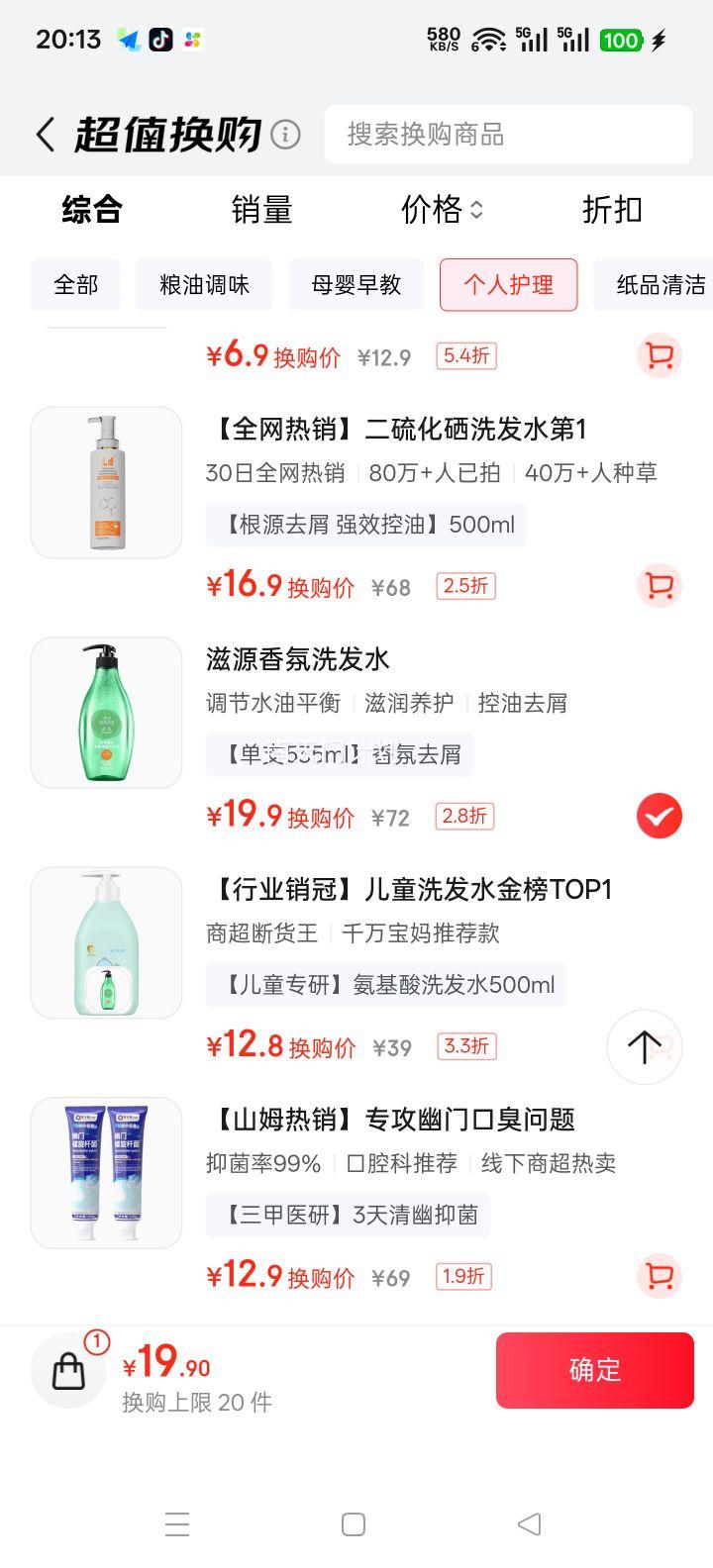Tap the 确定 confirm button
Screen dimensions: 713x1568
click(594, 1370)
